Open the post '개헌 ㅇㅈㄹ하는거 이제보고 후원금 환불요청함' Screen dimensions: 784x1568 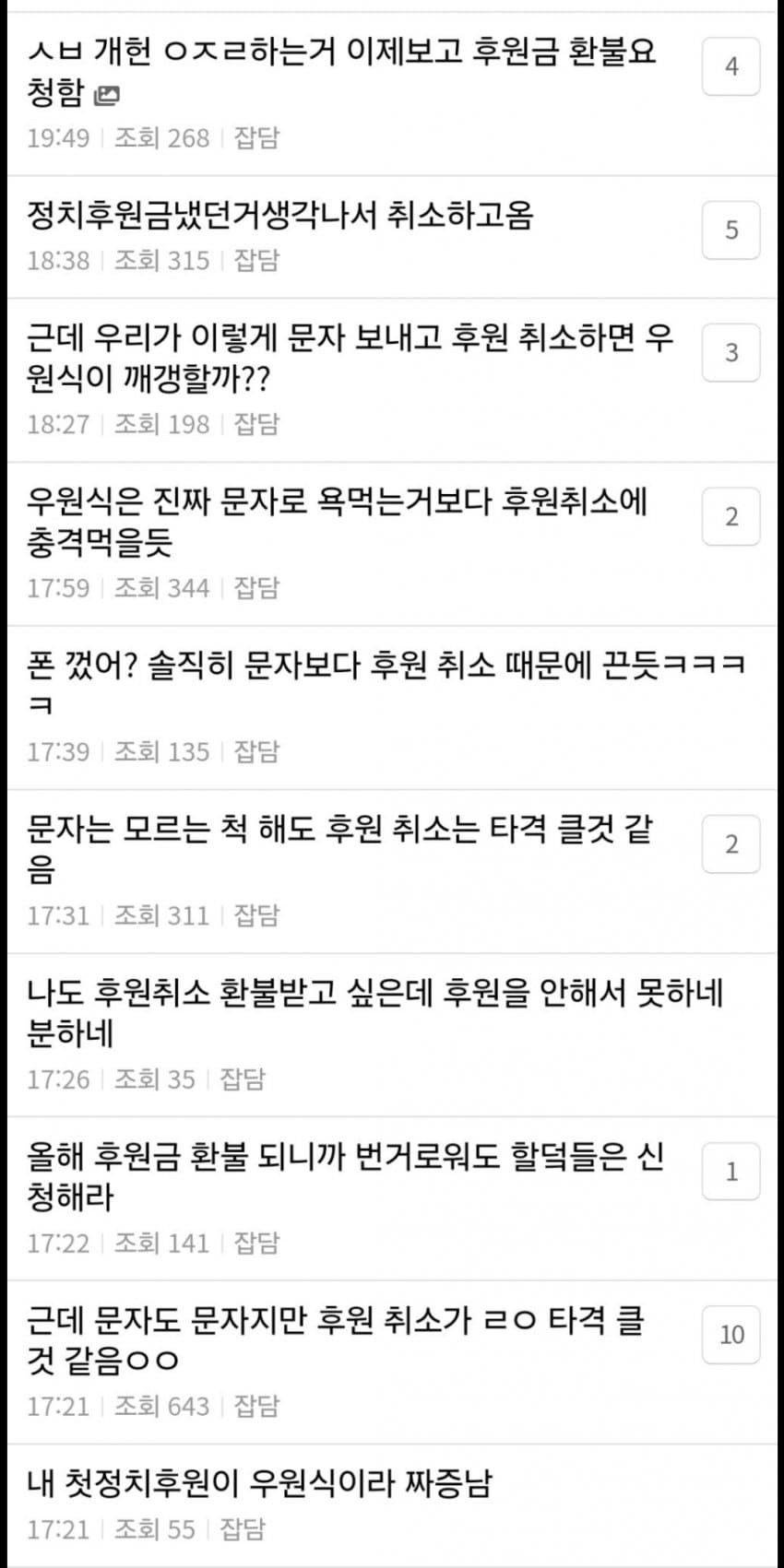[341, 71]
